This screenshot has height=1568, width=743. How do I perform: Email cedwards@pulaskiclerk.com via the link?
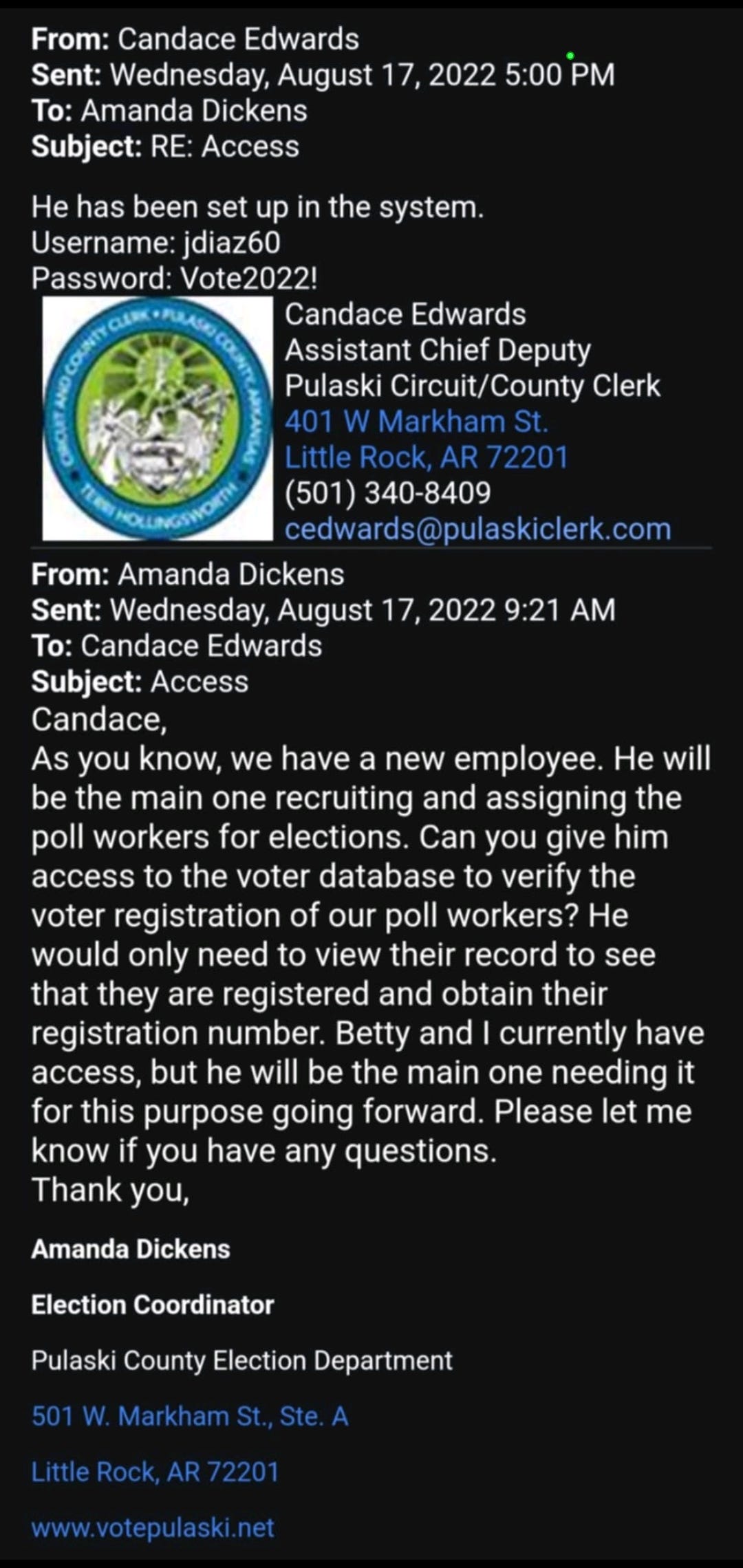click(x=477, y=529)
